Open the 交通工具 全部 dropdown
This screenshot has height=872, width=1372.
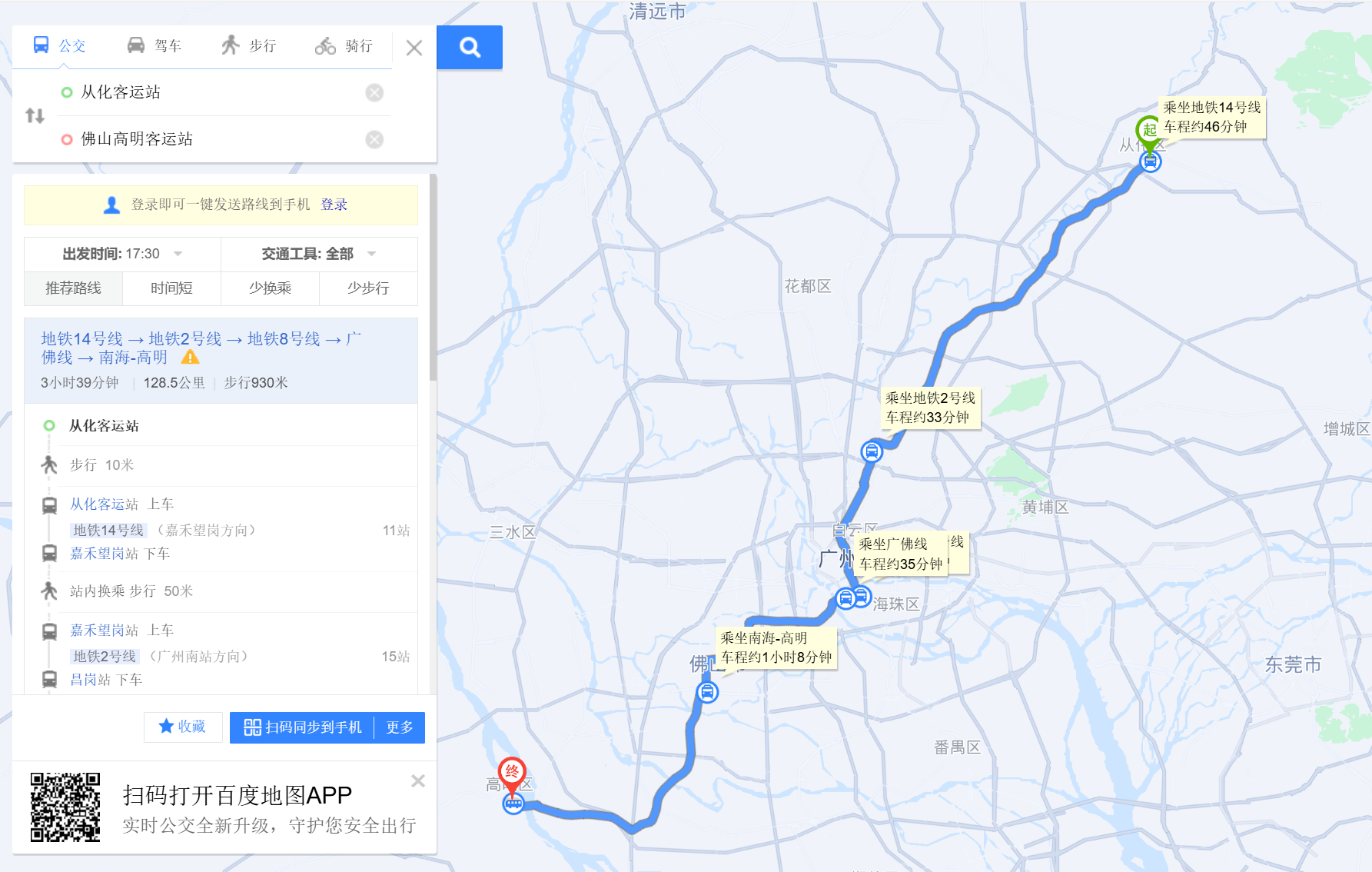click(319, 254)
